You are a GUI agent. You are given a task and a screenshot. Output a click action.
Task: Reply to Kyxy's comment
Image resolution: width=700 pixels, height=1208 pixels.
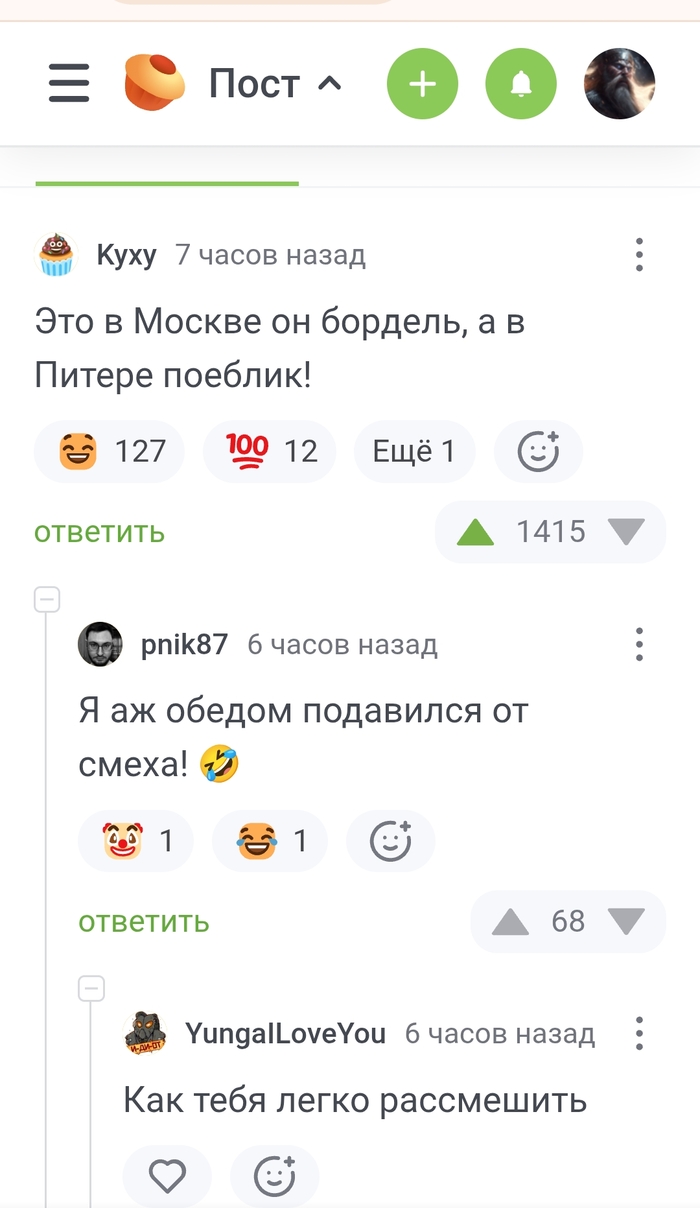coord(99,532)
